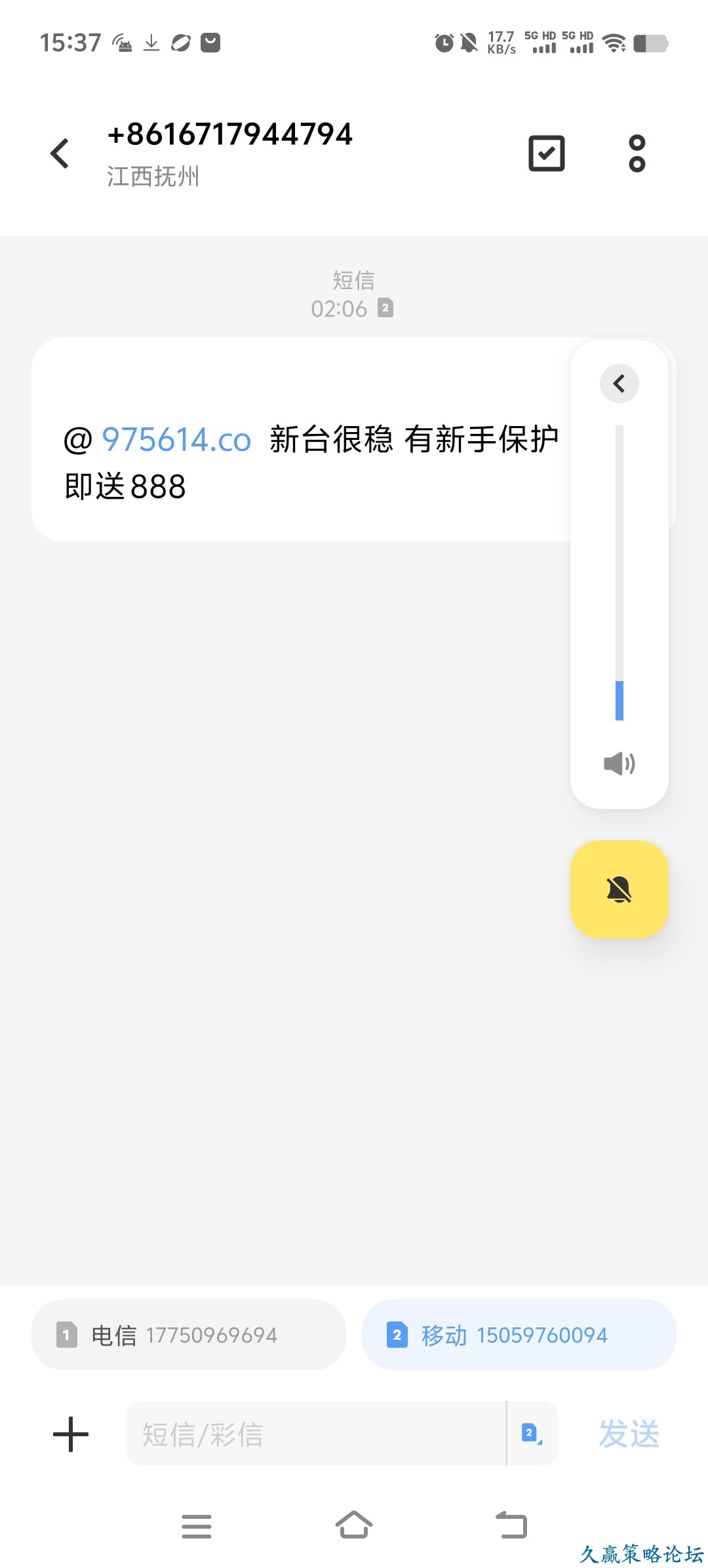Go to the home screen

point(354,1525)
